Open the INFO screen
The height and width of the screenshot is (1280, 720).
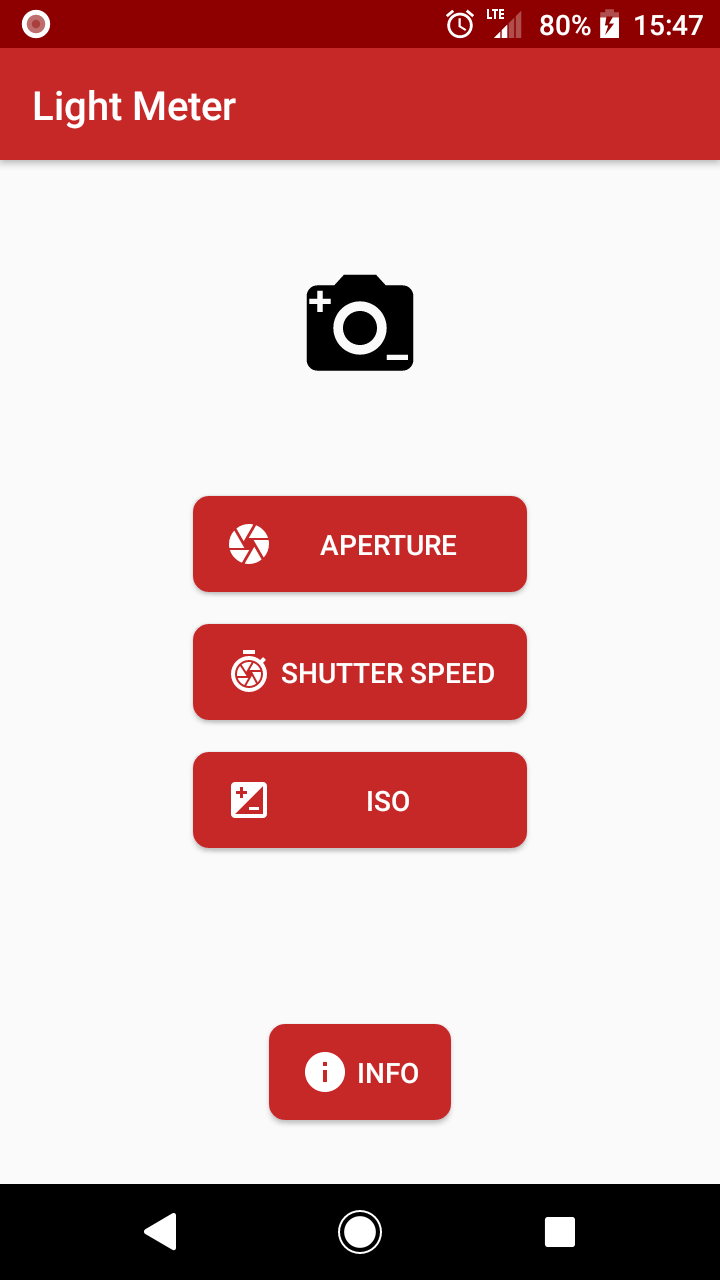pyautogui.click(x=360, y=1071)
